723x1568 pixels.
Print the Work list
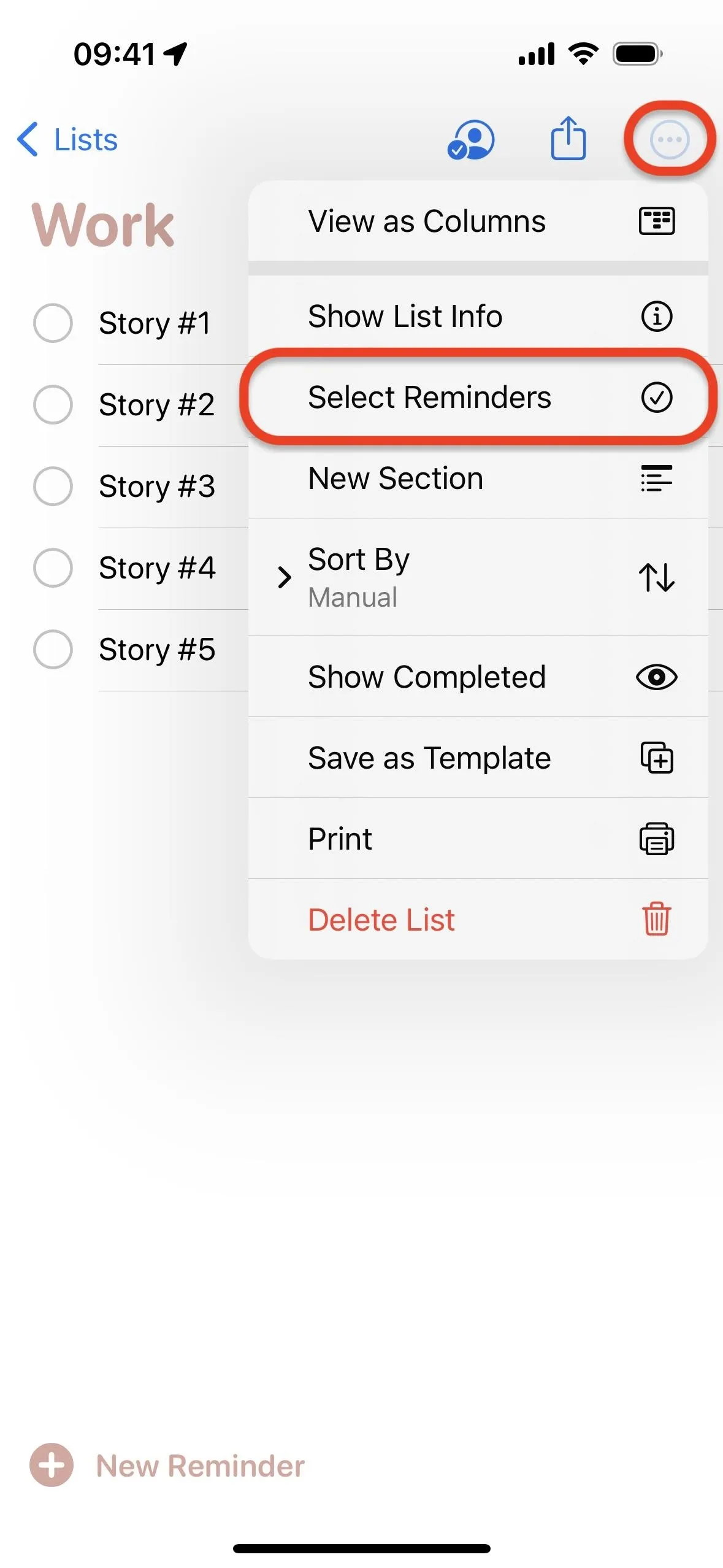(x=478, y=839)
